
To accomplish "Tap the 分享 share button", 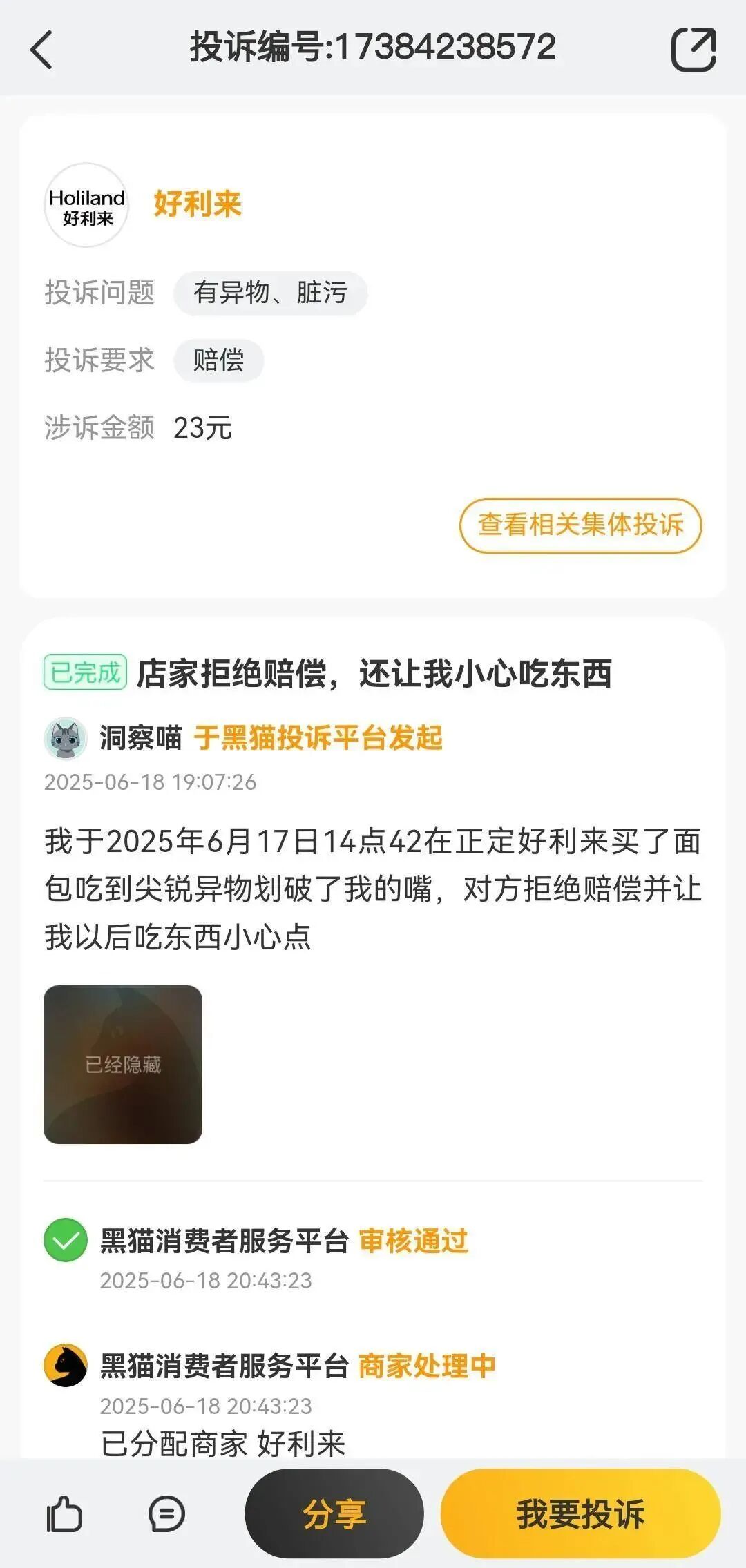I will click(x=334, y=1514).
